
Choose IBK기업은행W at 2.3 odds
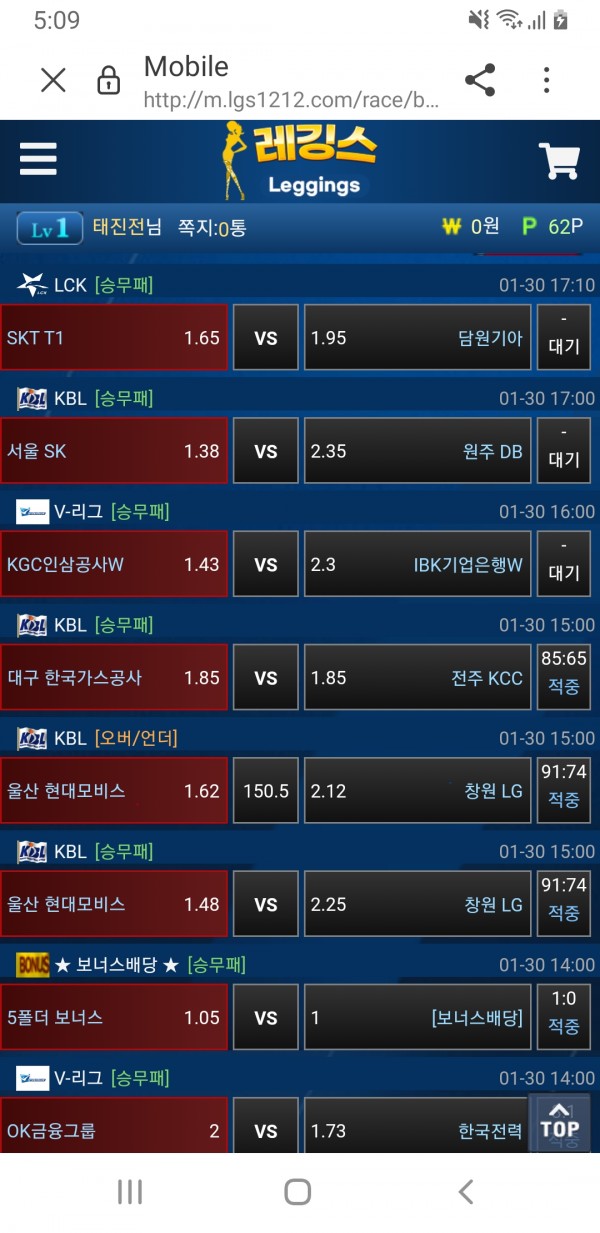click(417, 564)
